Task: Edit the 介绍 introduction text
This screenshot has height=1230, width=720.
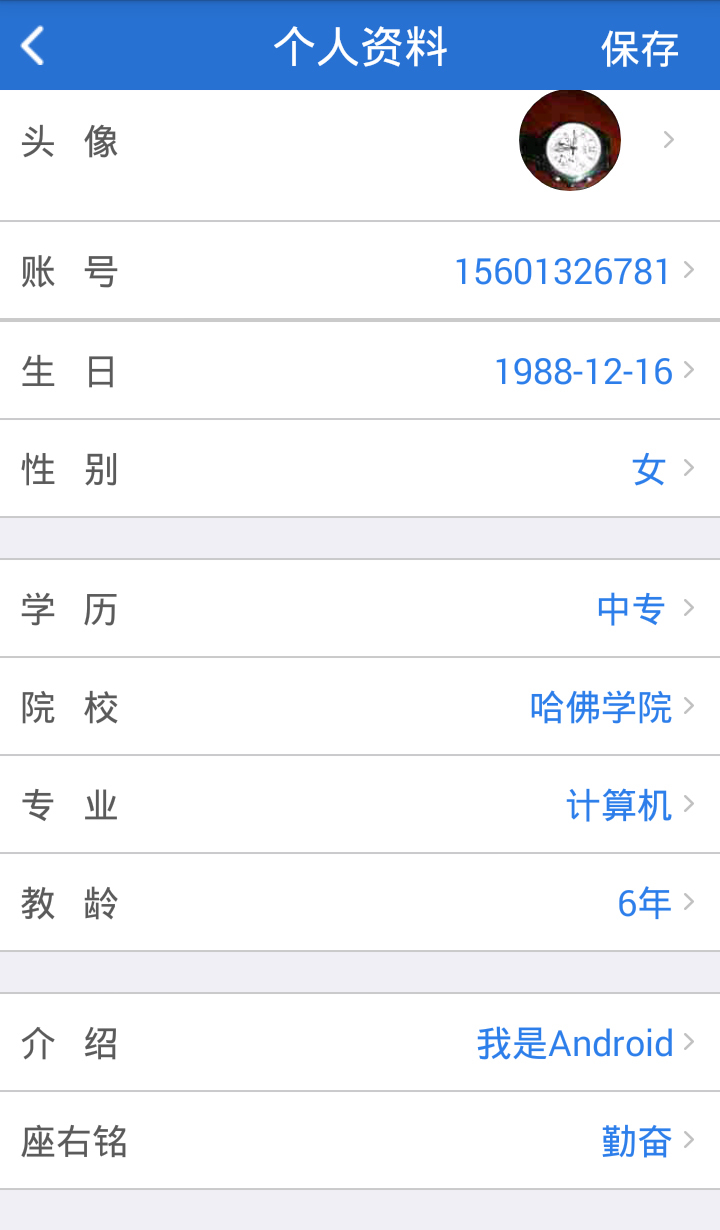Action: [360, 1043]
